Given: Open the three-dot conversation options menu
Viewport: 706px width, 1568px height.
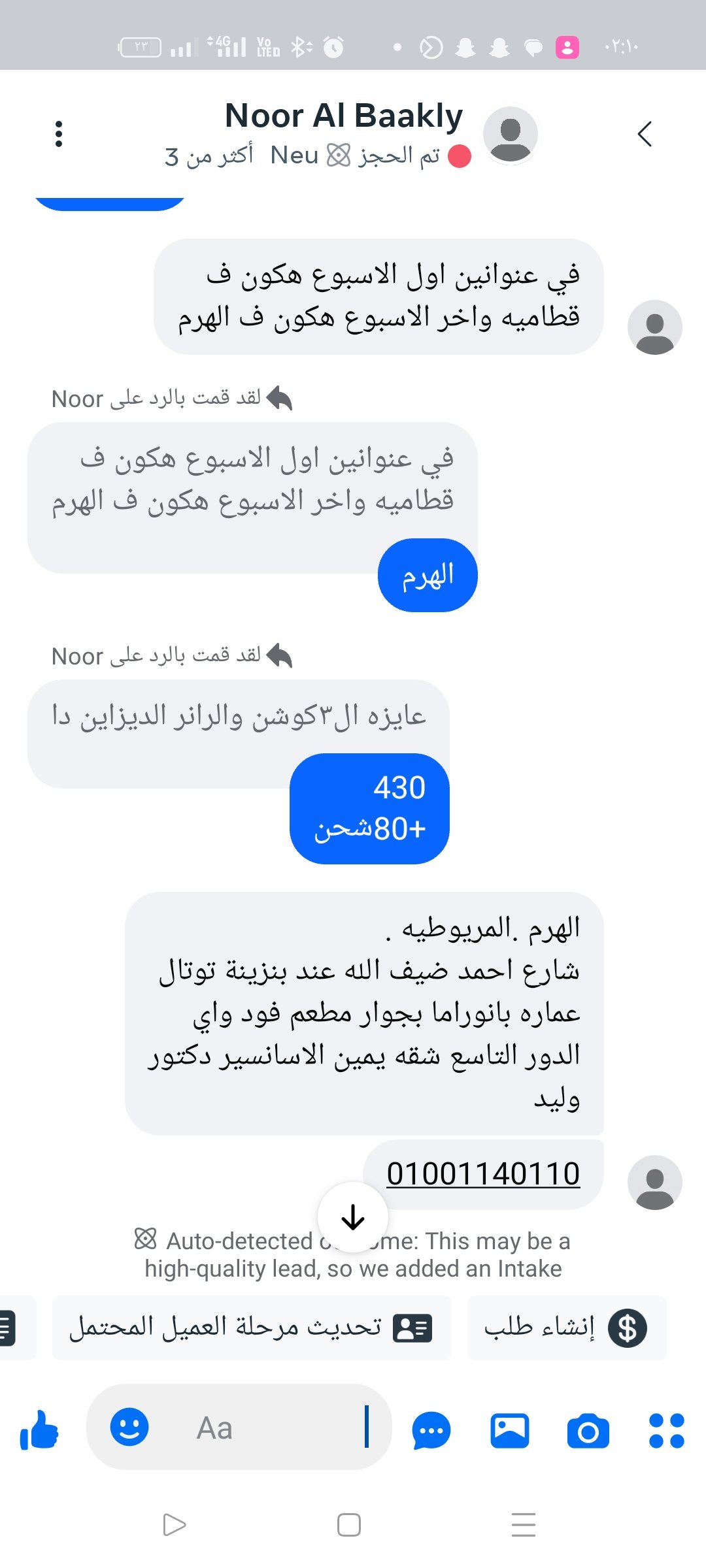Looking at the screenshot, I should (x=59, y=134).
